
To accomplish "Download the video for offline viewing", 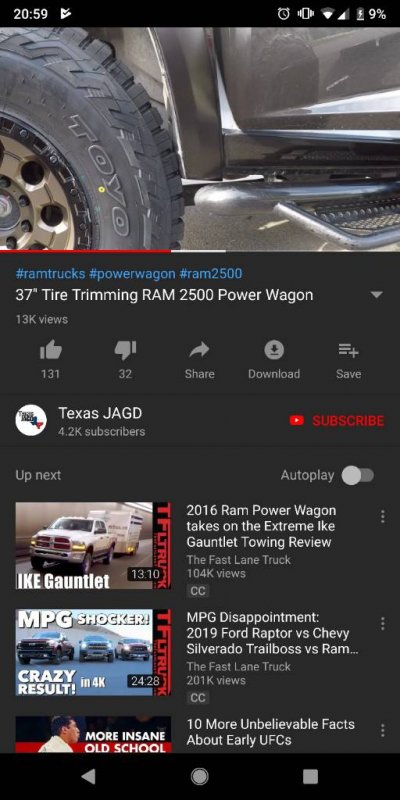I will pyautogui.click(x=274, y=360).
